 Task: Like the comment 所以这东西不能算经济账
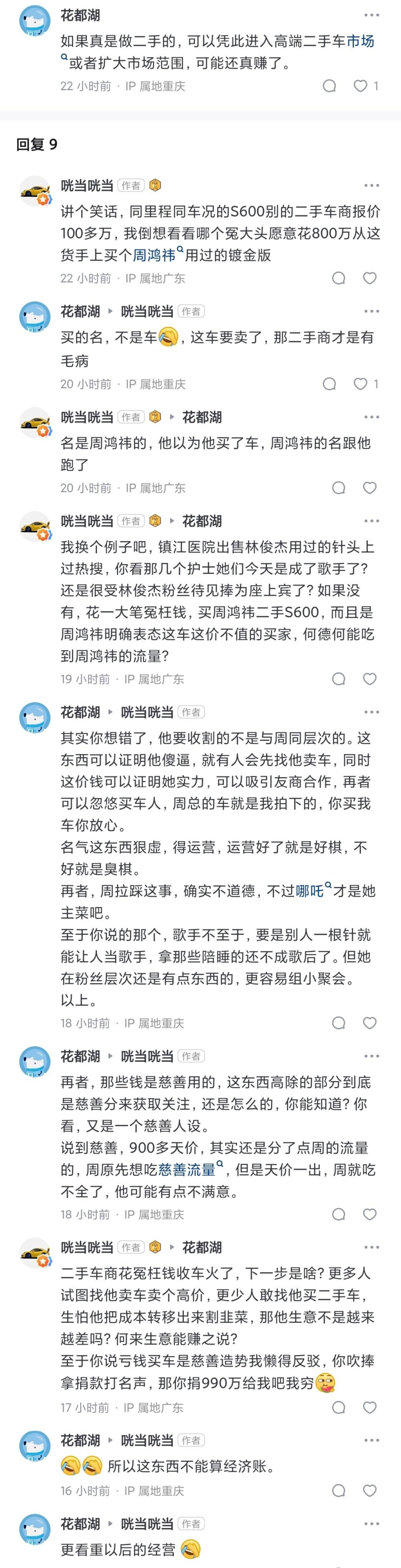click(369, 1491)
